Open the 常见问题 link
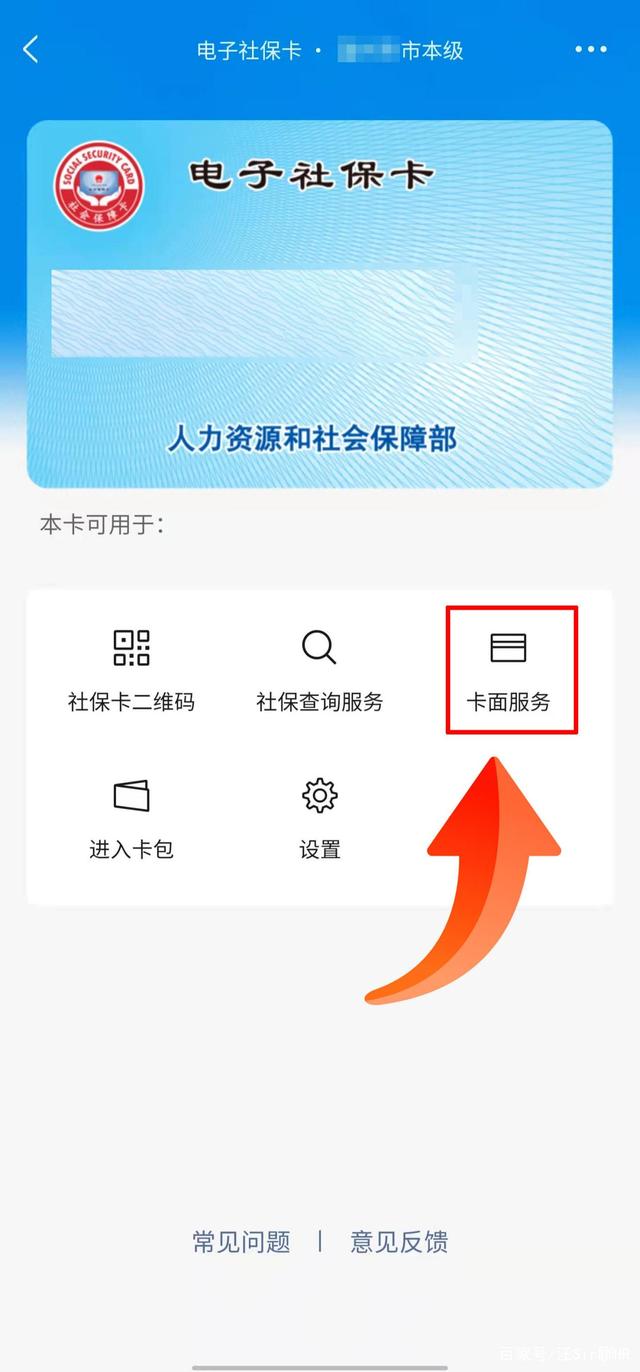Screen dimensions: 640x1372 (241, 1242)
